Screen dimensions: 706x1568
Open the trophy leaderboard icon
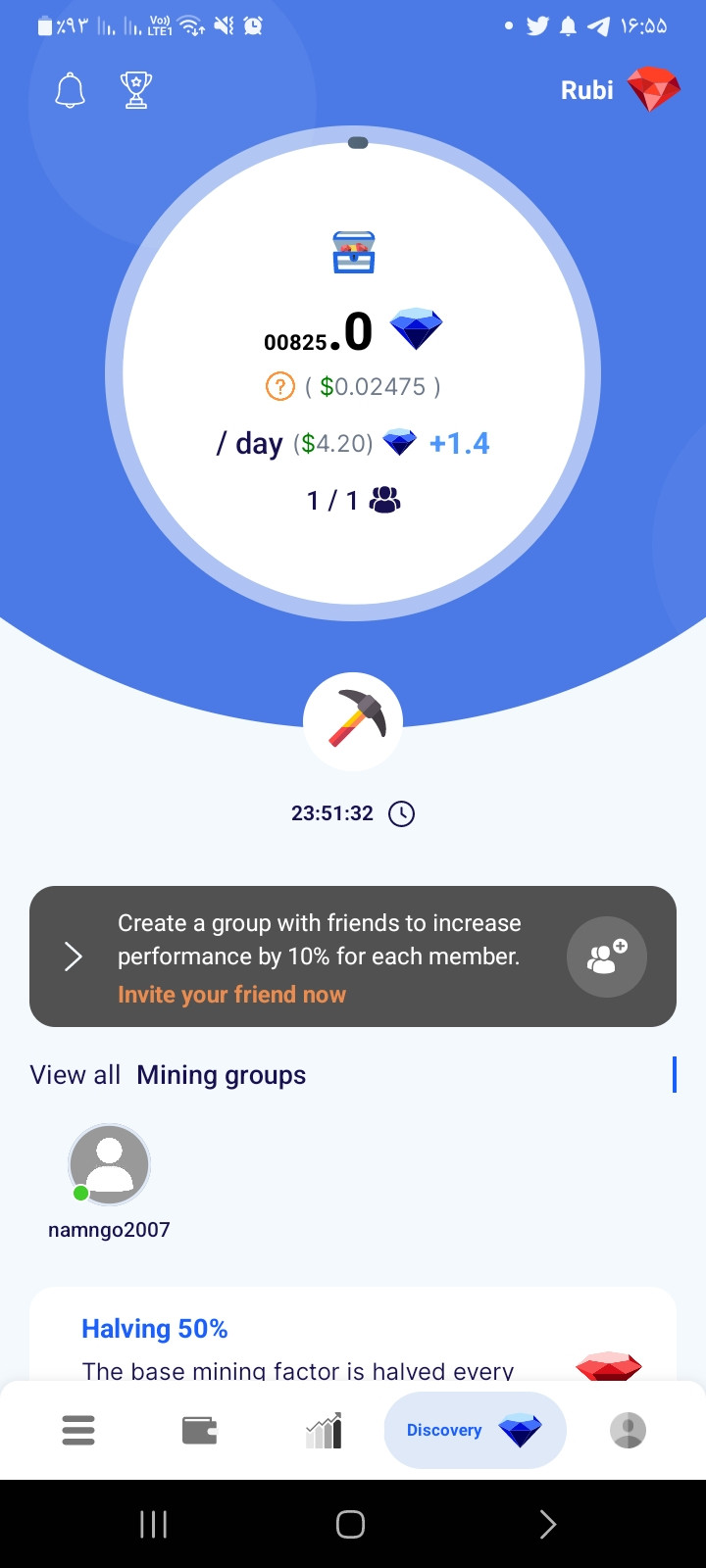pos(135,91)
